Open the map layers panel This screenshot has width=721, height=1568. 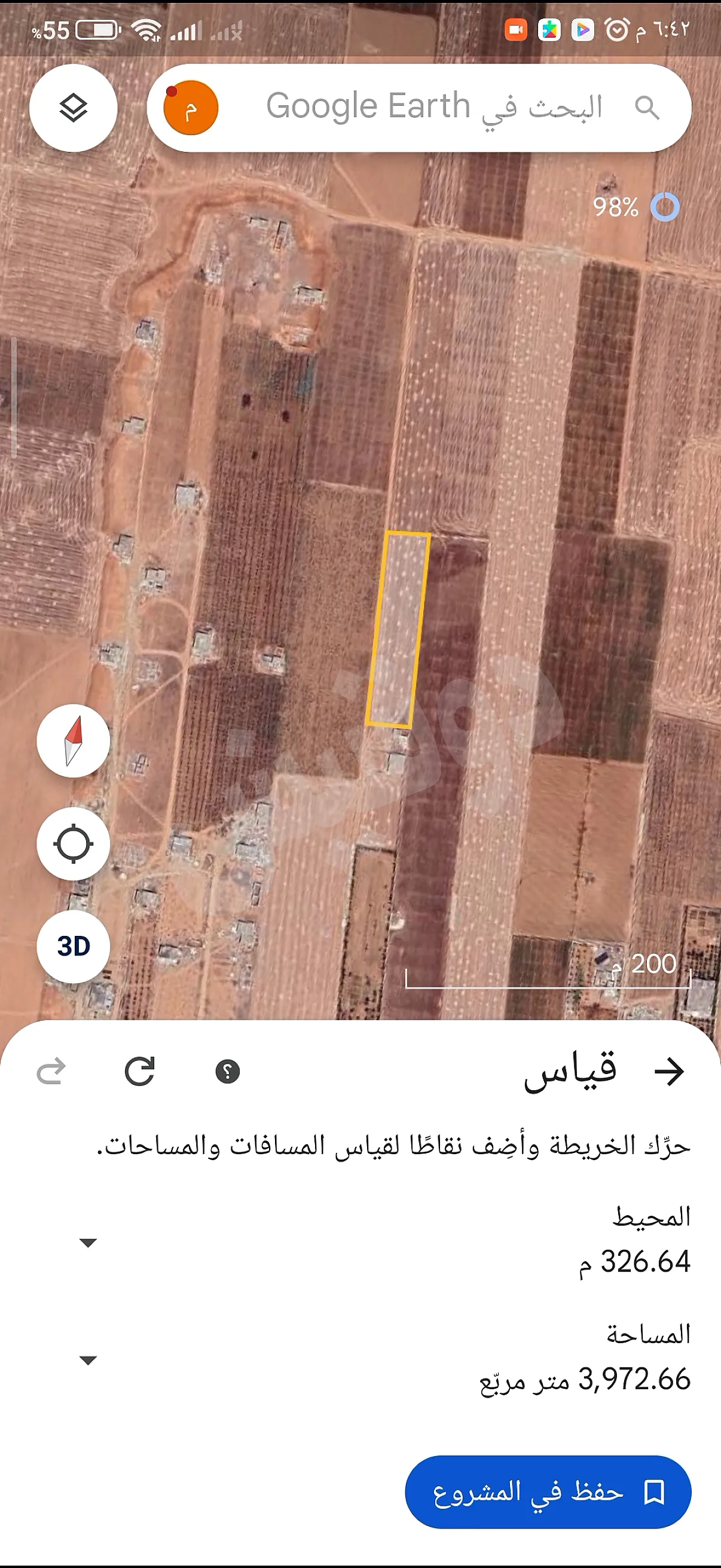[x=72, y=107]
